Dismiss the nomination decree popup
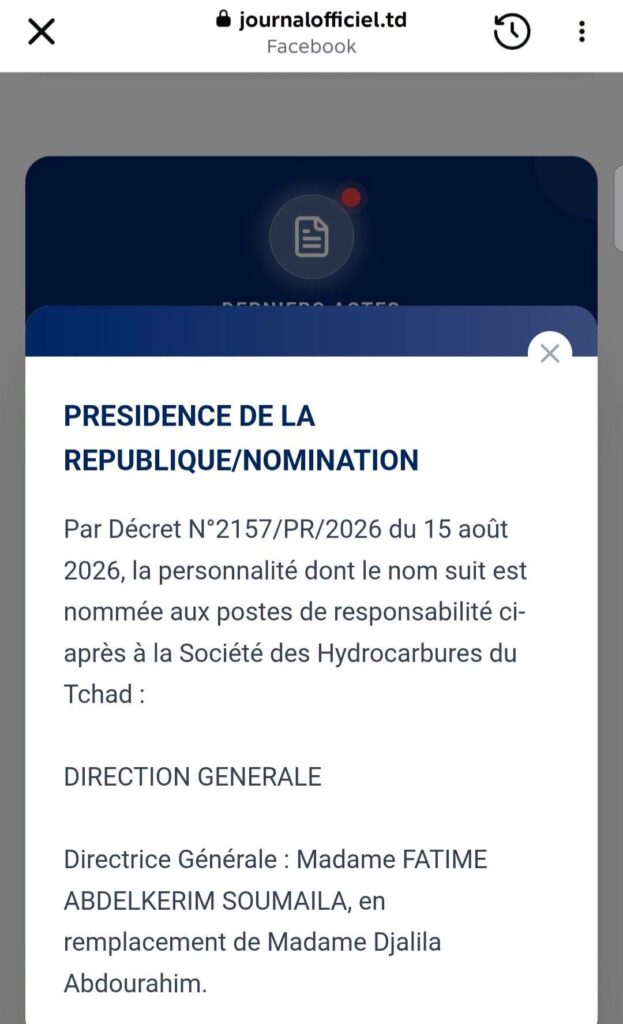Viewport: 623px width, 1024px height. tap(550, 353)
